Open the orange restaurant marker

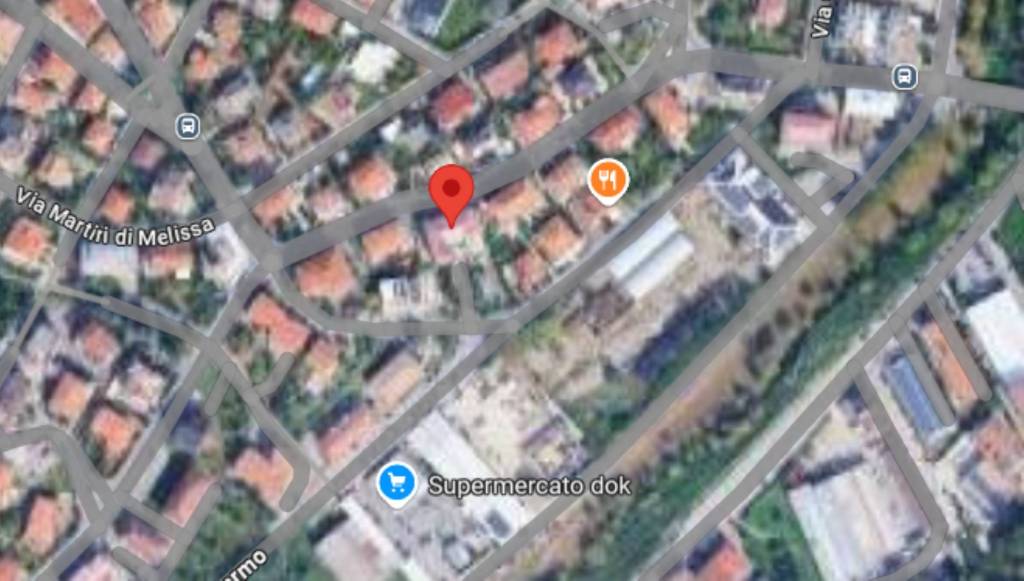click(607, 180)
